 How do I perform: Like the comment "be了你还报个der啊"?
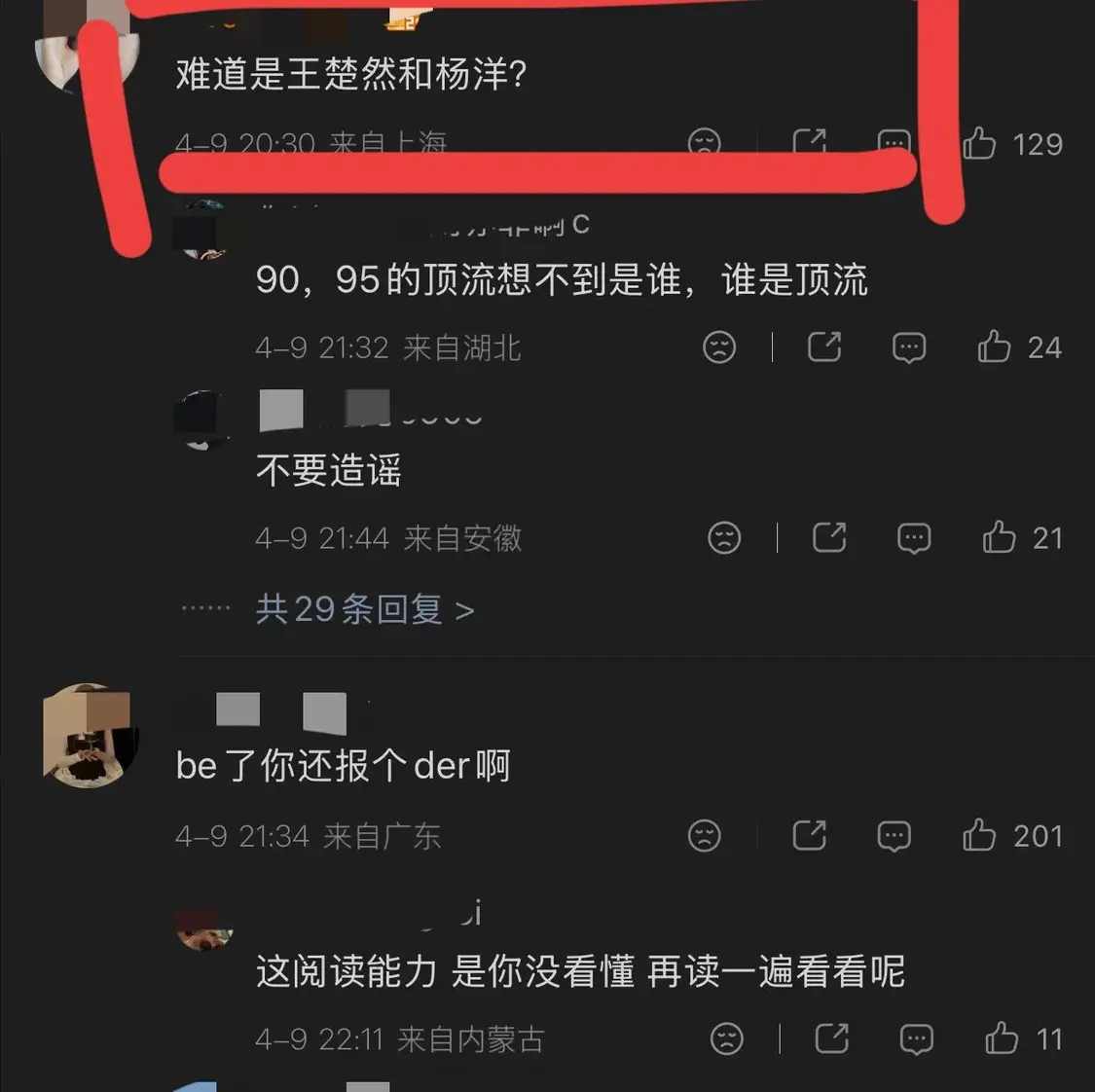979,835
